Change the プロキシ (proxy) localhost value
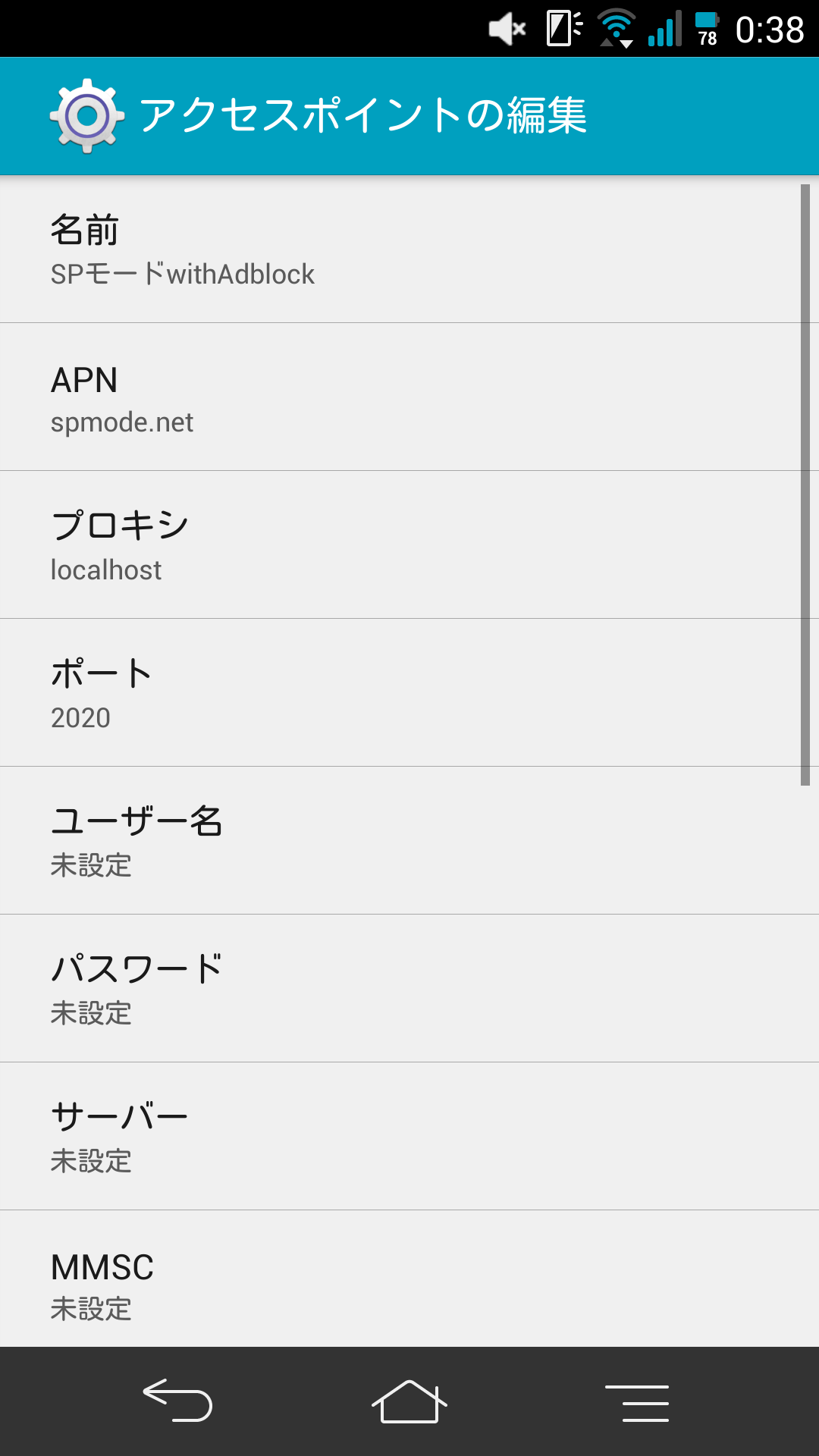This screenshot has height=1456, width=819. click(x=409, y=544)
